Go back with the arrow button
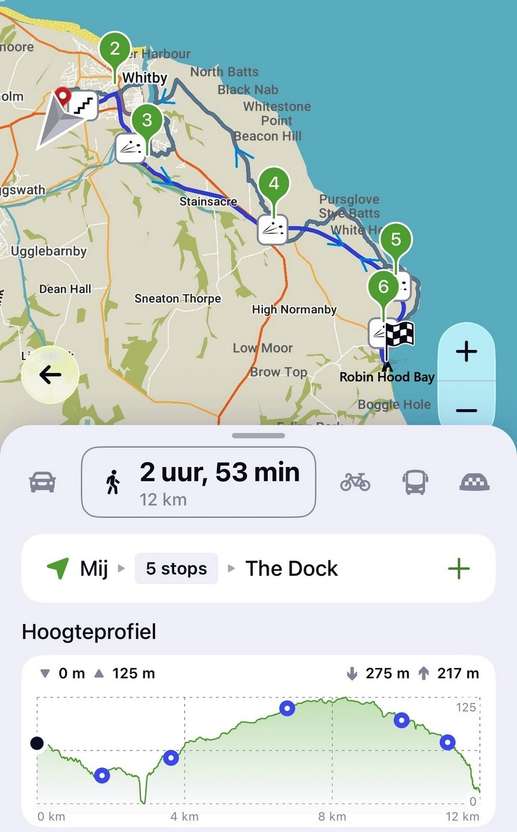This screenshot has height=832, width=517. [x=50, y=375]
